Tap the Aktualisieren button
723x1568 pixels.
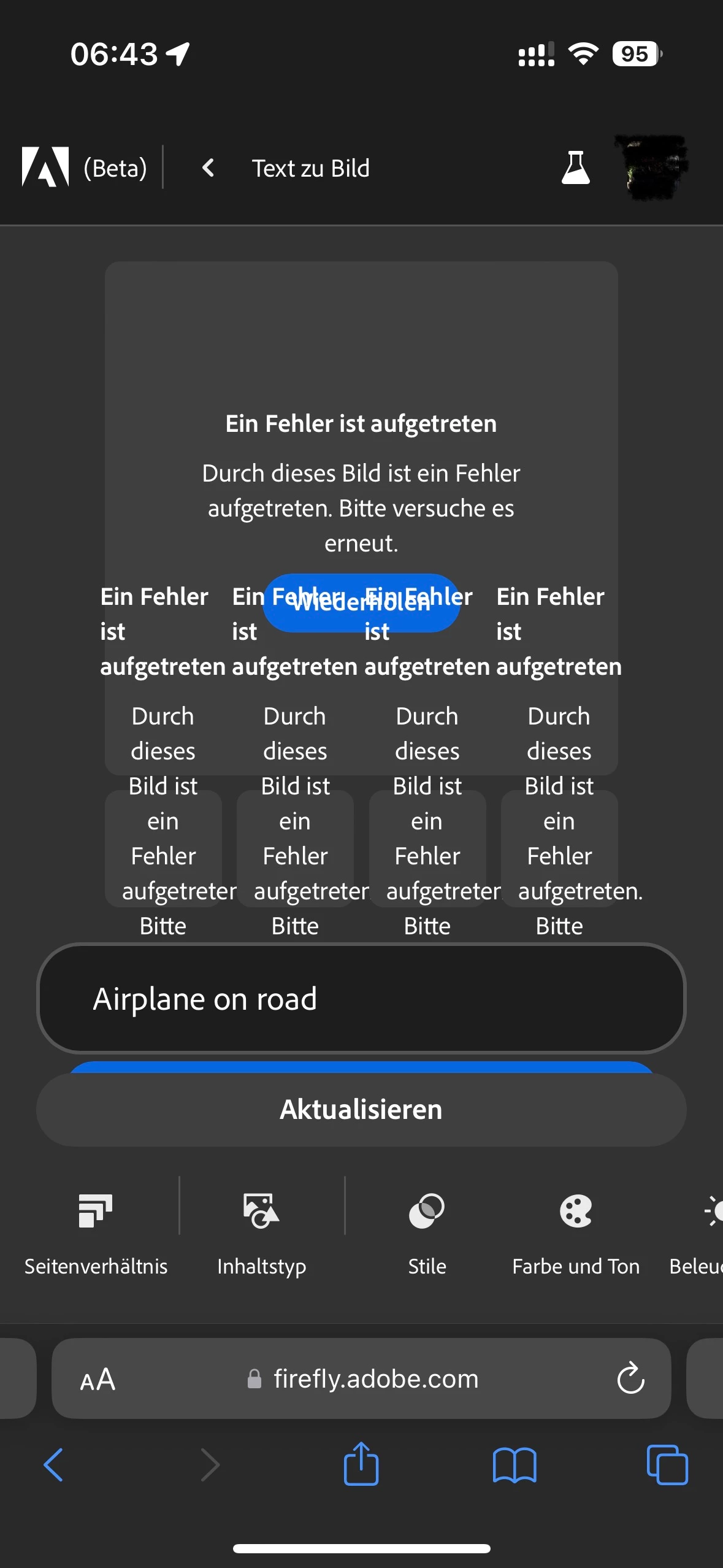click(x=361, y=1110)
